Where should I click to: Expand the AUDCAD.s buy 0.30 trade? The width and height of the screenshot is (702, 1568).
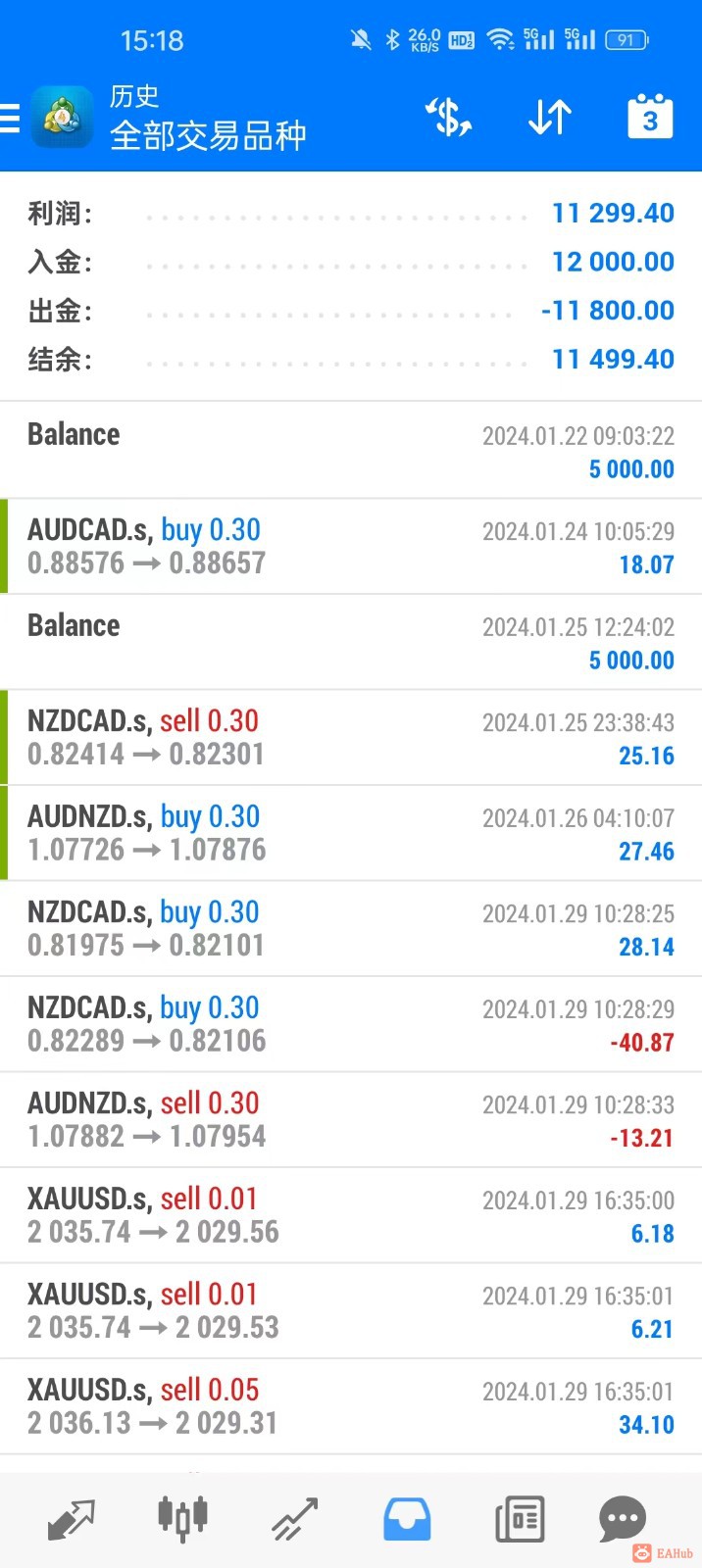click(x=351, y=547)
